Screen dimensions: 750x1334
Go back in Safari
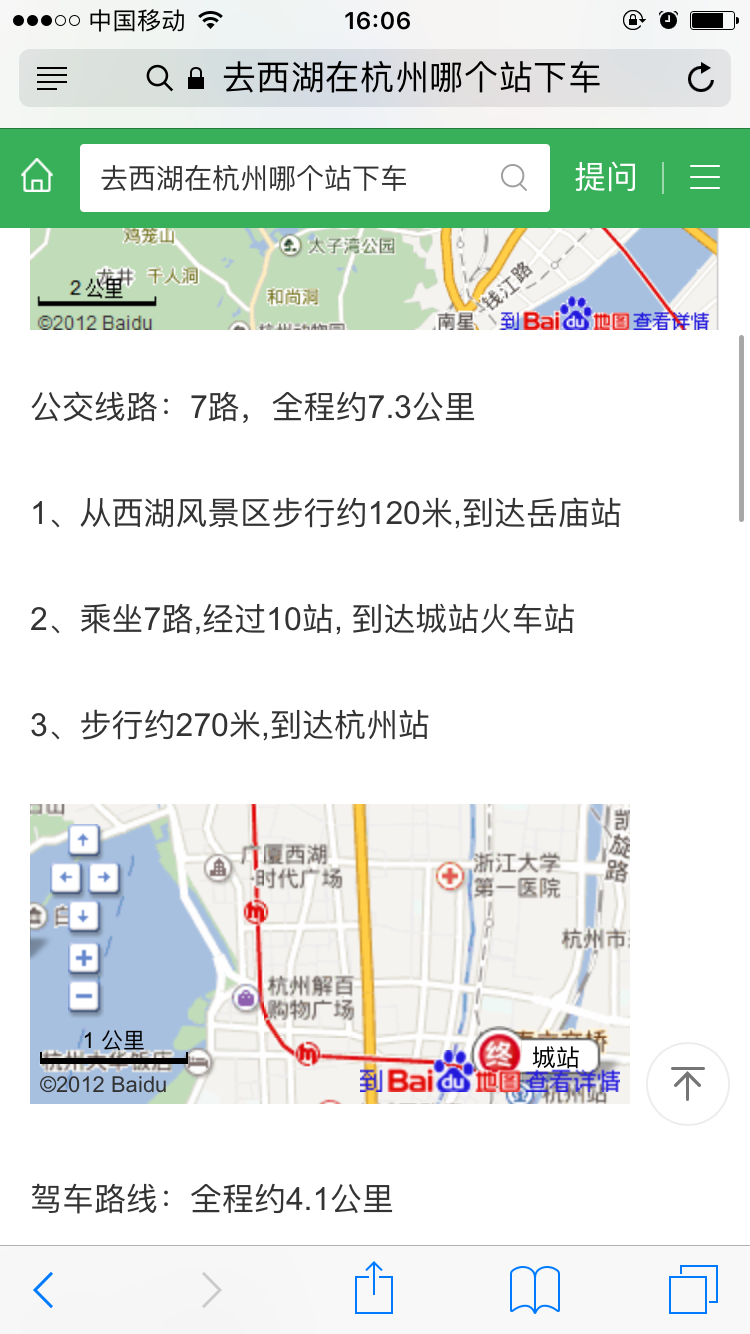point(43,1290)
